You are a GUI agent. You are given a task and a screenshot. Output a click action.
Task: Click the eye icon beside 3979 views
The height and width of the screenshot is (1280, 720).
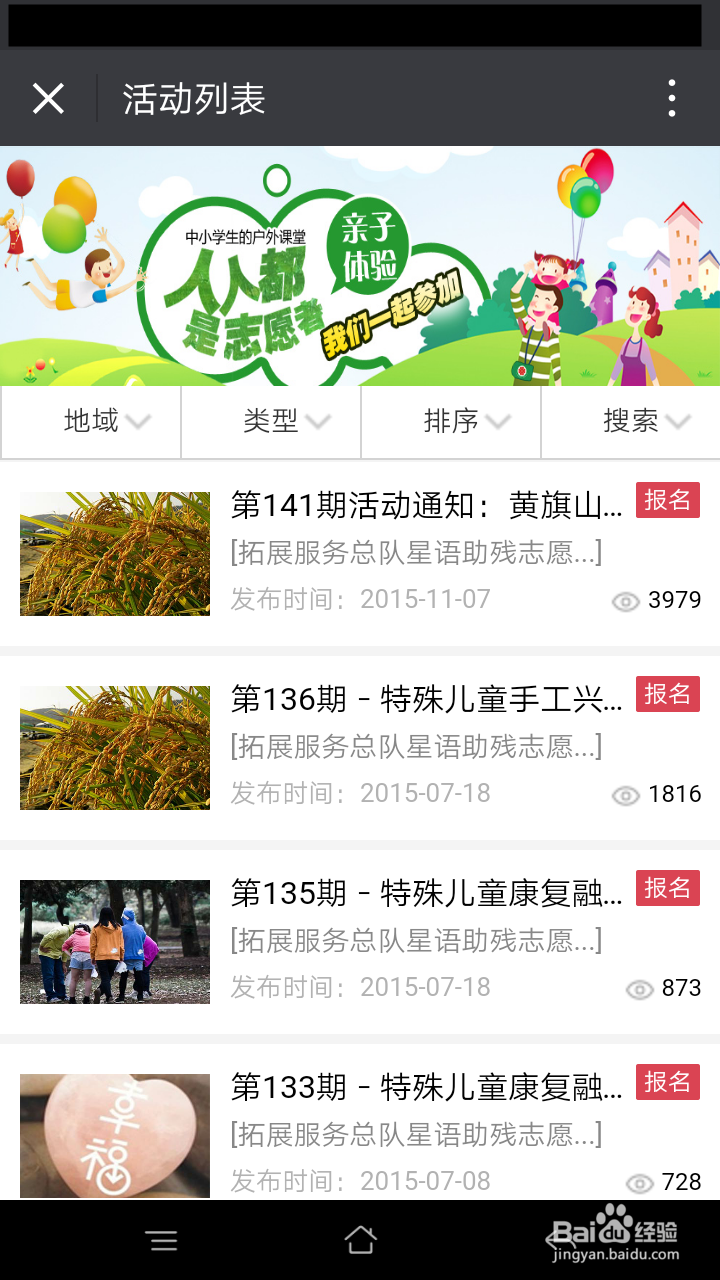click(x=625, y=602)
